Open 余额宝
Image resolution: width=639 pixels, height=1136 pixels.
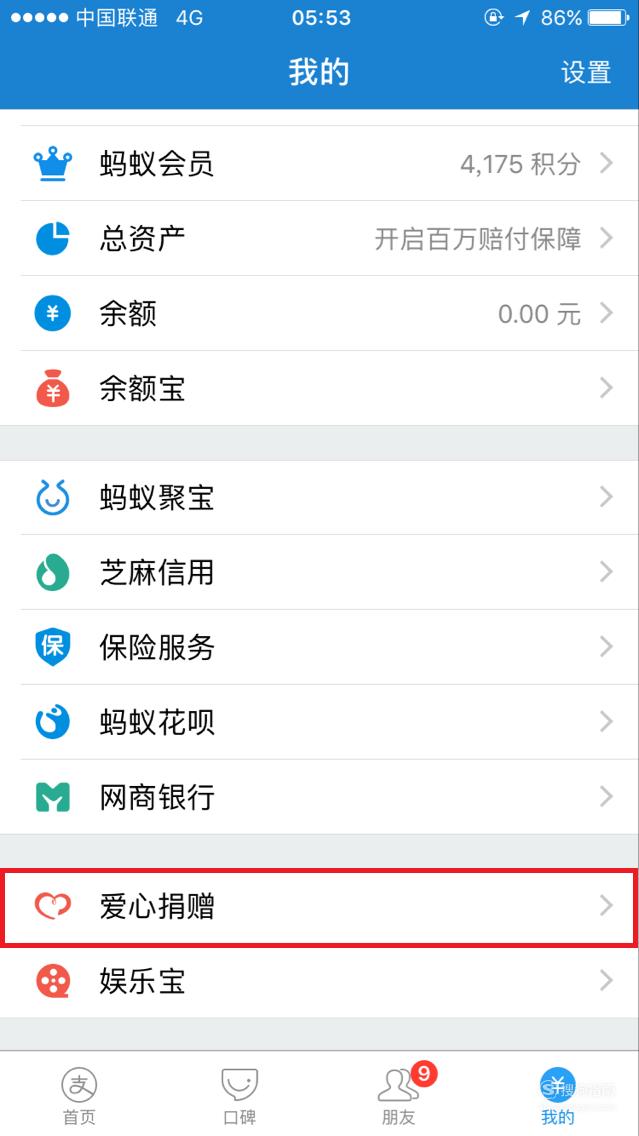click(x=320, y=388)
